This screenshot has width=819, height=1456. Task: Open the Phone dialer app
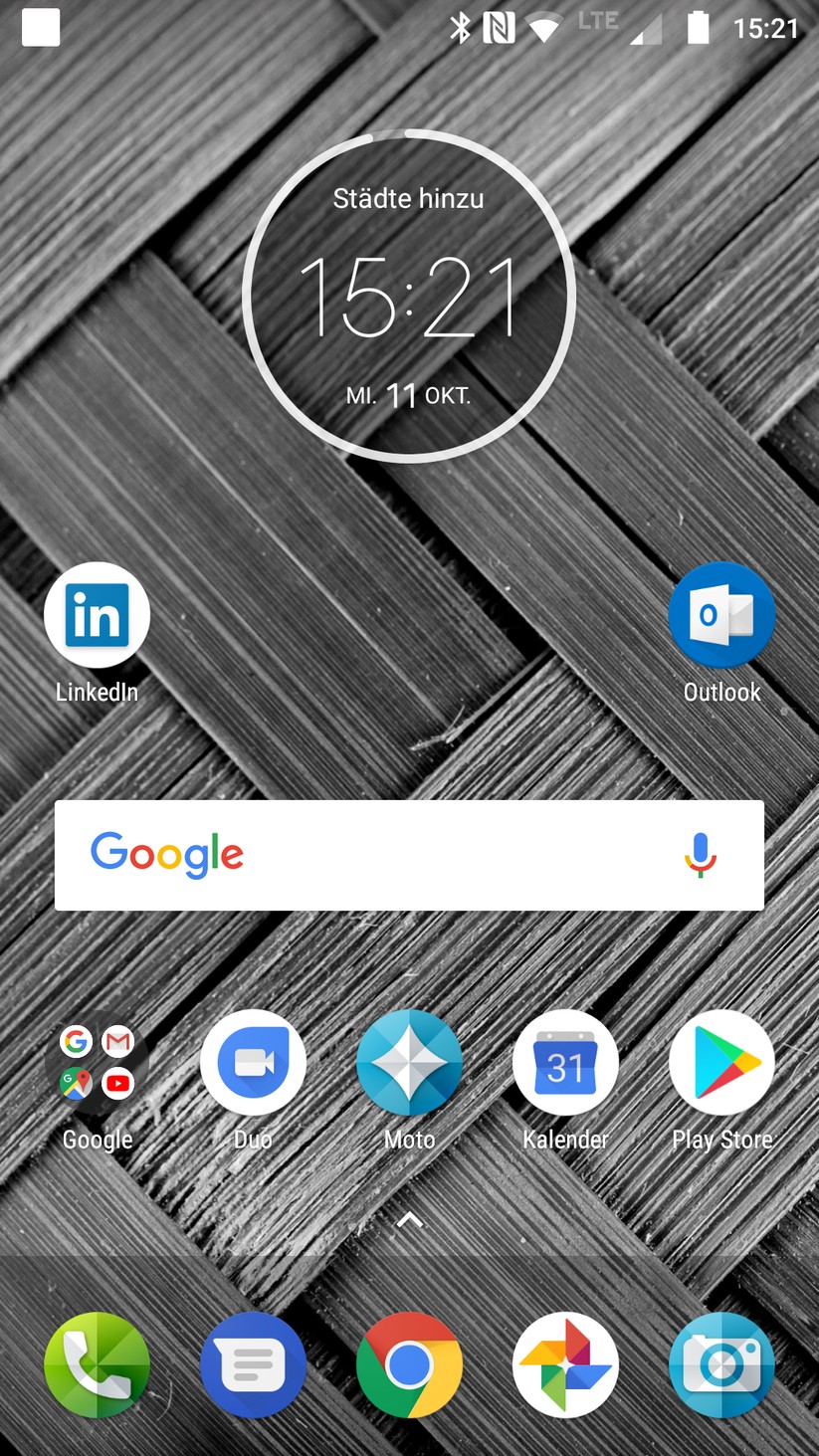tap(97, 1364)
